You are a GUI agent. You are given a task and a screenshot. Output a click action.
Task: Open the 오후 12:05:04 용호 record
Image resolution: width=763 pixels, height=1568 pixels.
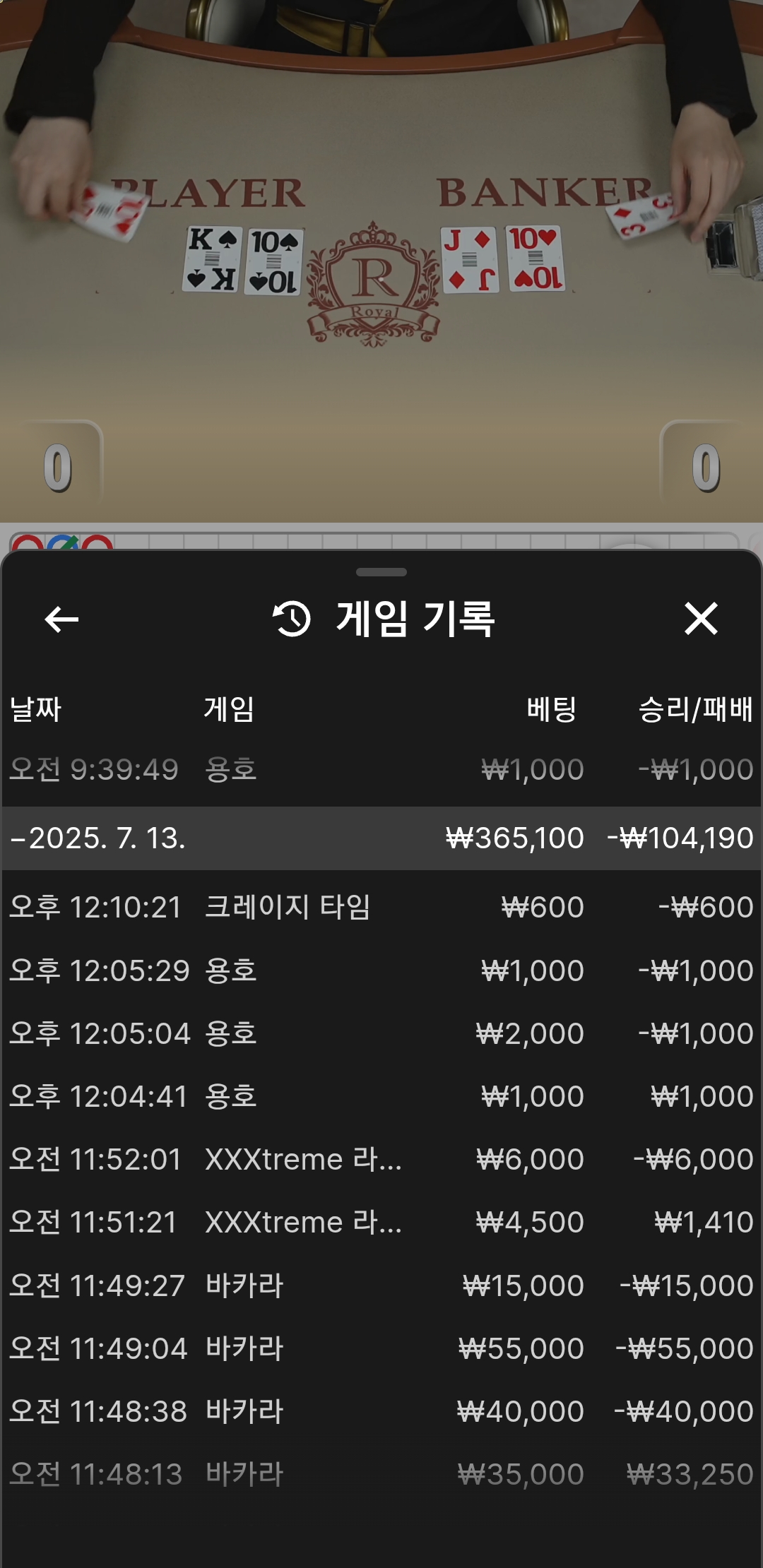(381, 1033)
